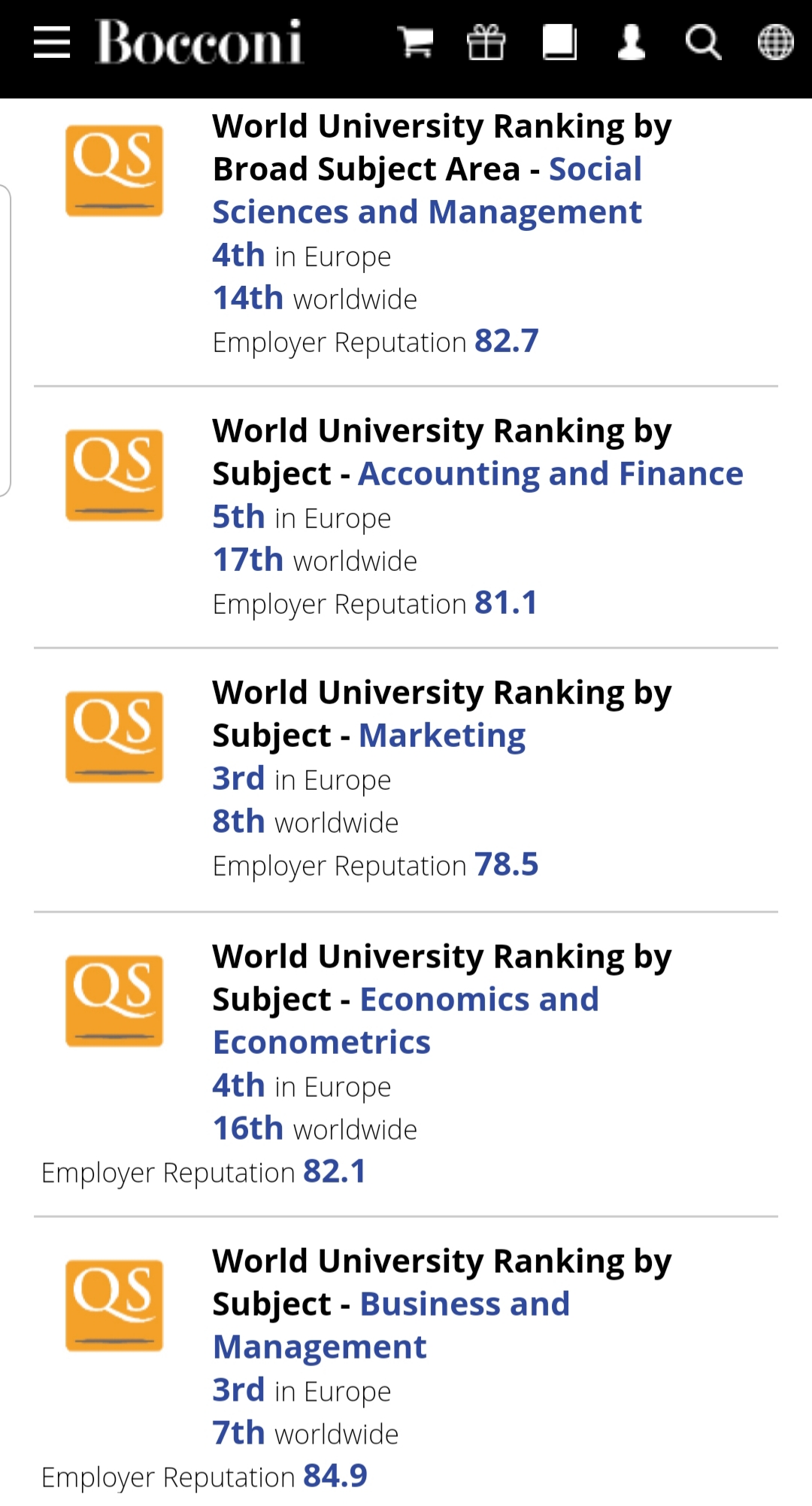Open the gift icon
Viewport: 812px width, 1506px height.
click(x=486, y=42)
